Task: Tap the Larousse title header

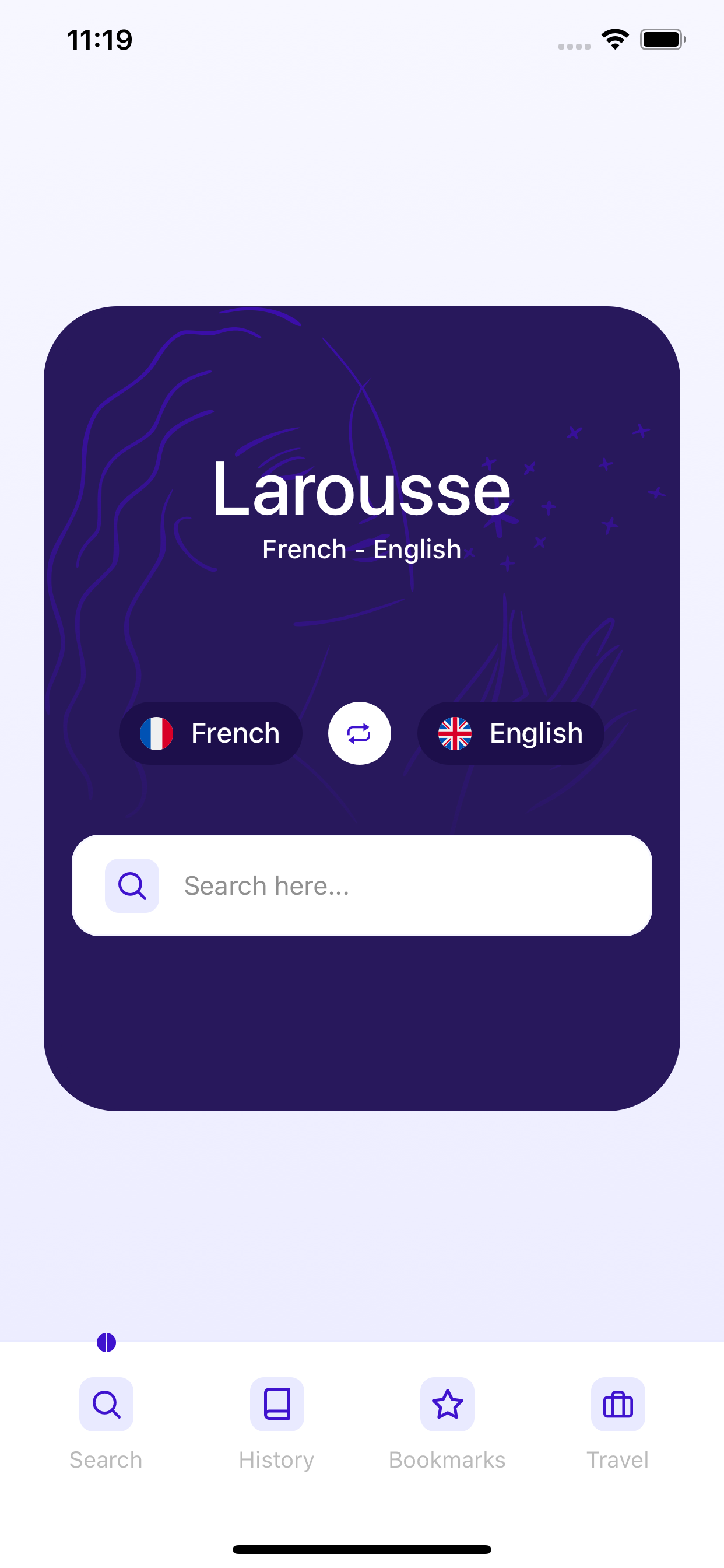Action: pos(361,490)
